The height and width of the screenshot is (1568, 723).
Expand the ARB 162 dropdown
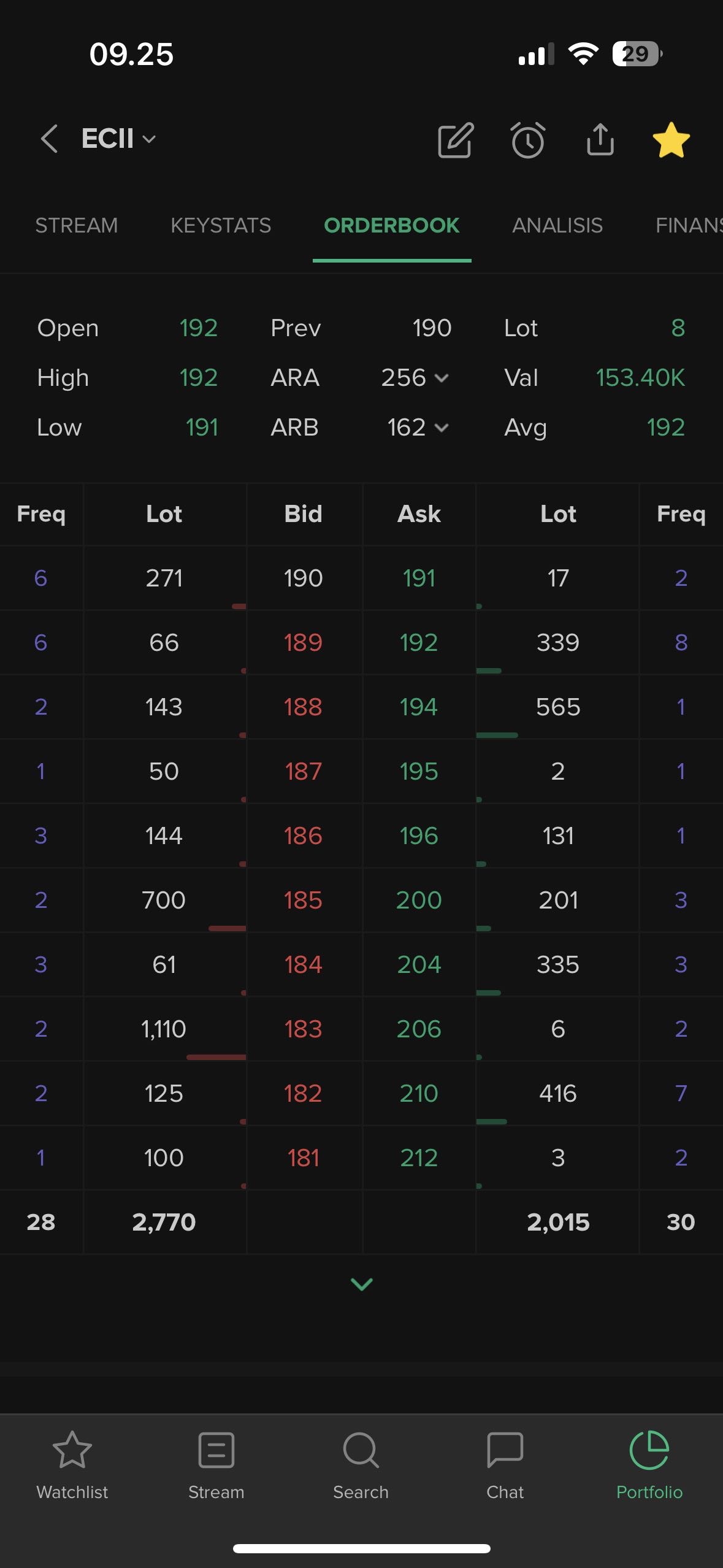point(418,428)
